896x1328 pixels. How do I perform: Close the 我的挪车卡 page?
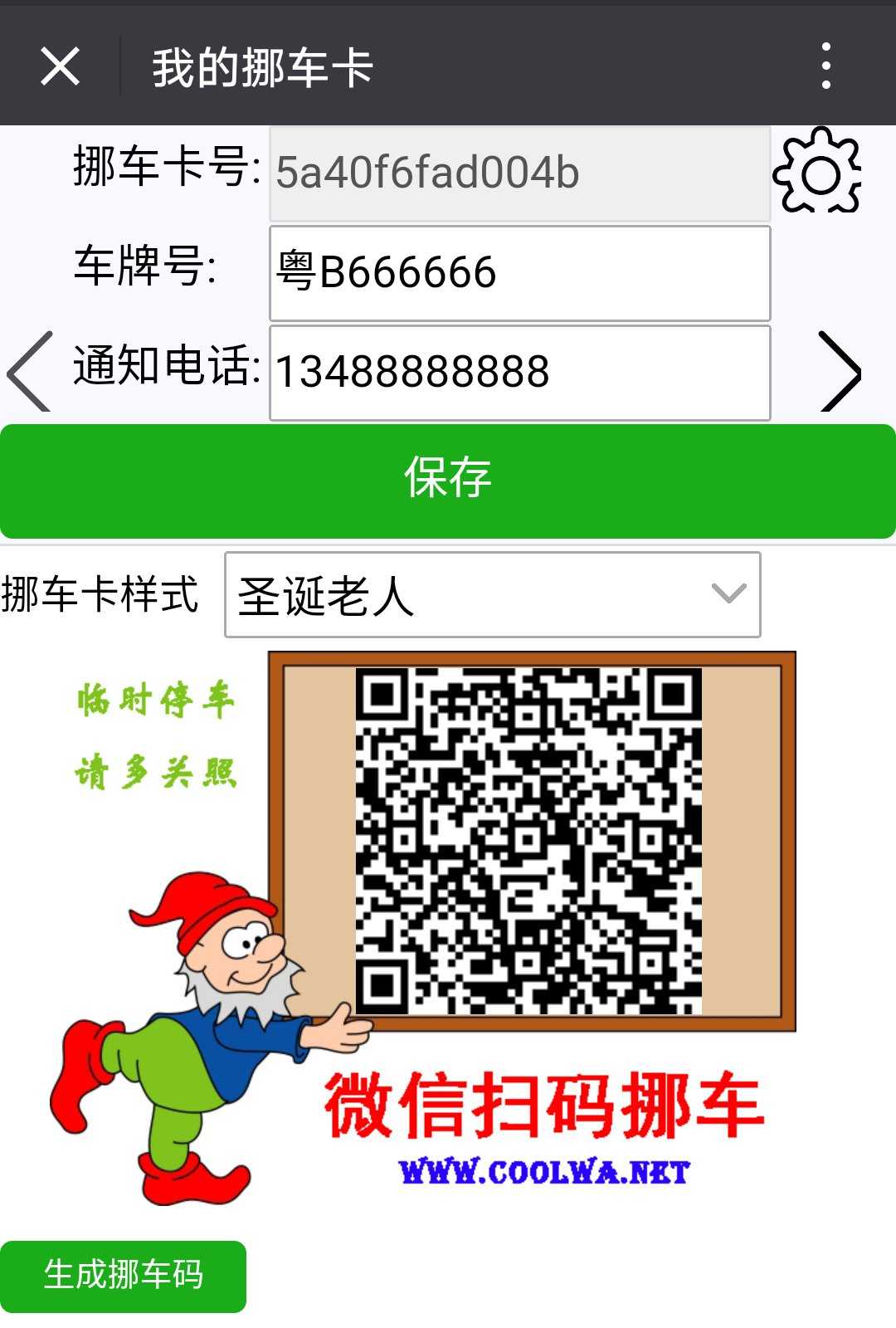click(60, 66)
